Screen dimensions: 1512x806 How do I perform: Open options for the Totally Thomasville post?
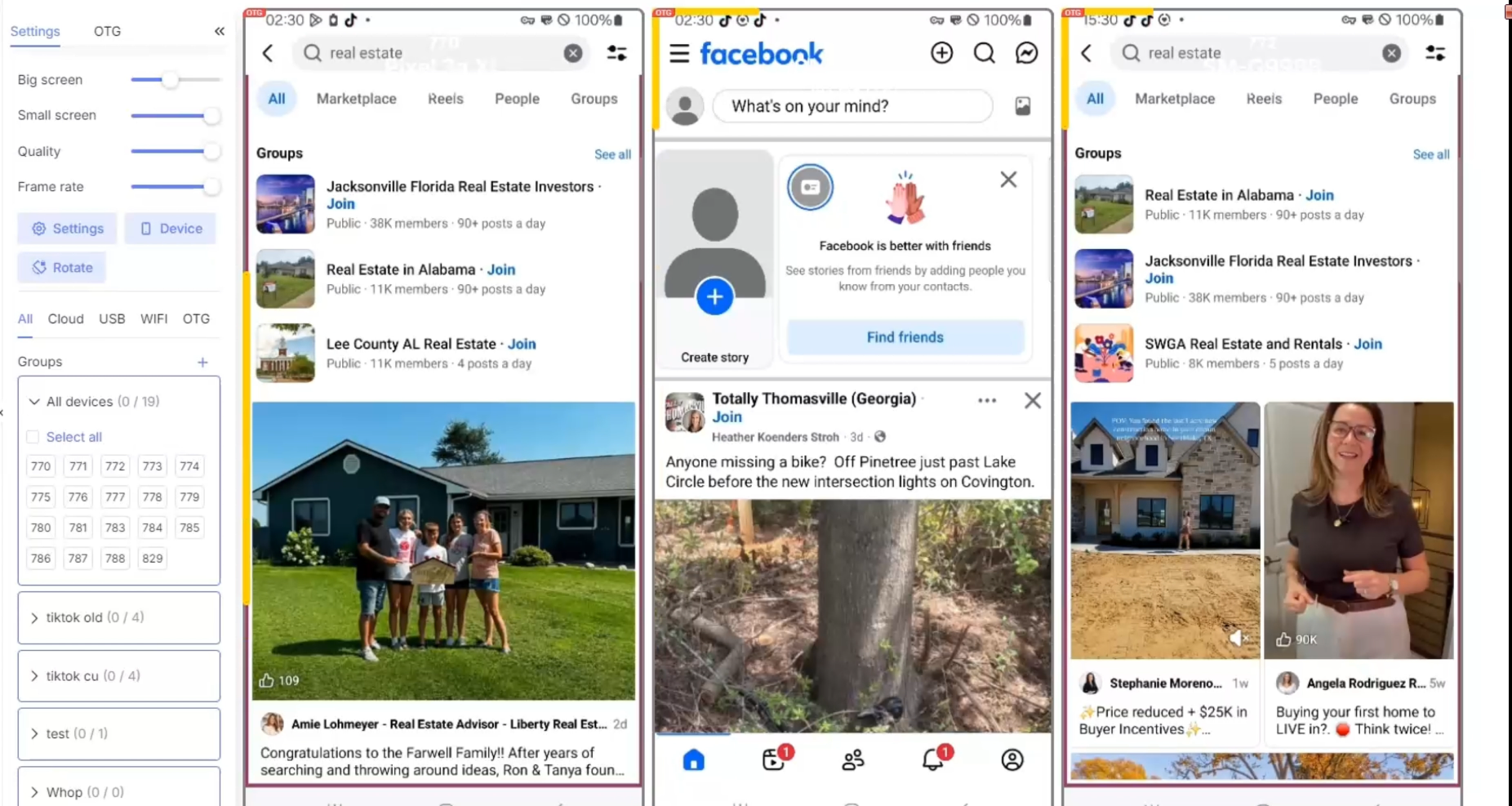click(987, 400)
